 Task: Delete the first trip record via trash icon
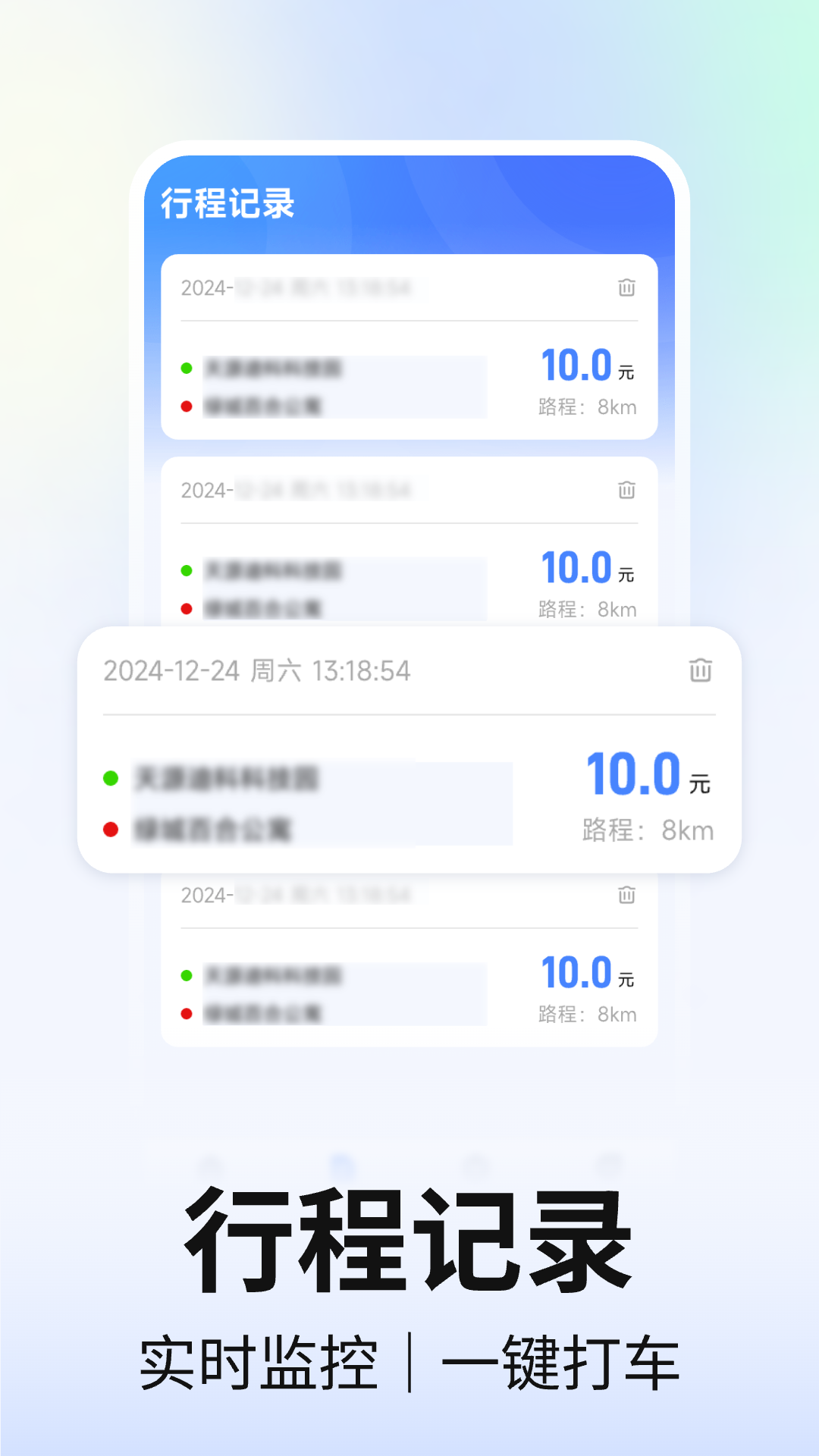point(626,288)
